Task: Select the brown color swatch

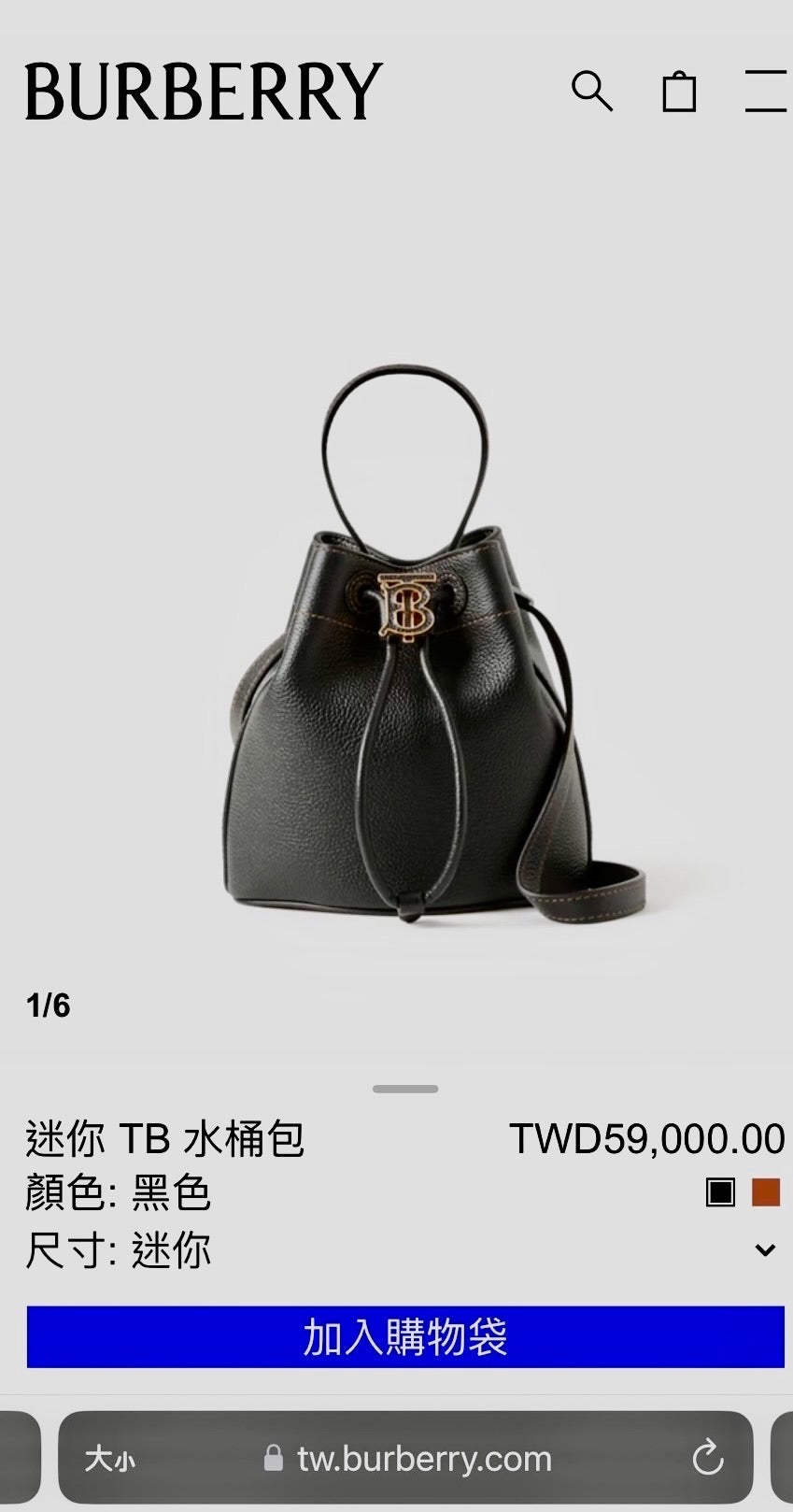Action: tap(766, 1192)
